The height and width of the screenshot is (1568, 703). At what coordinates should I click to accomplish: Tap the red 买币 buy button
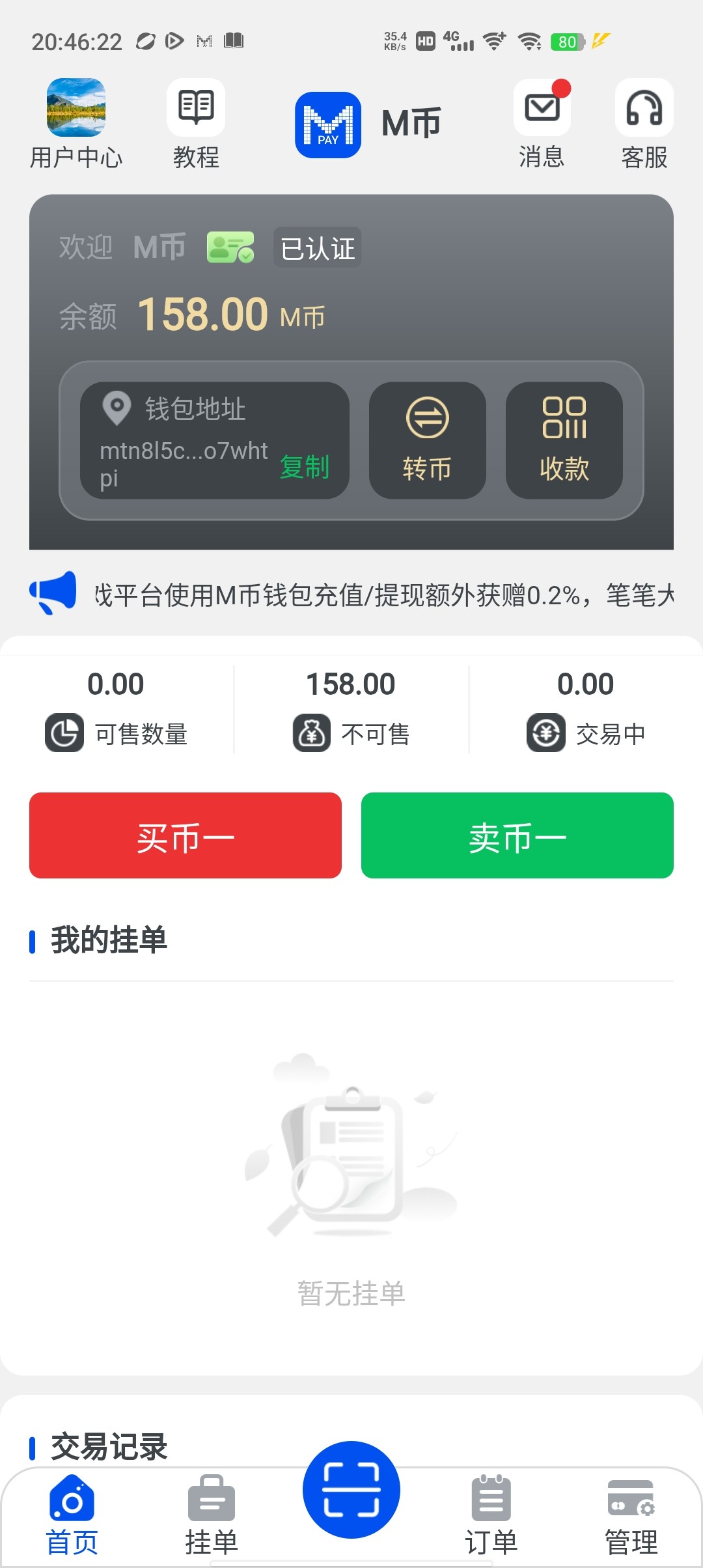pyautogui.click(x=186, y=835)
